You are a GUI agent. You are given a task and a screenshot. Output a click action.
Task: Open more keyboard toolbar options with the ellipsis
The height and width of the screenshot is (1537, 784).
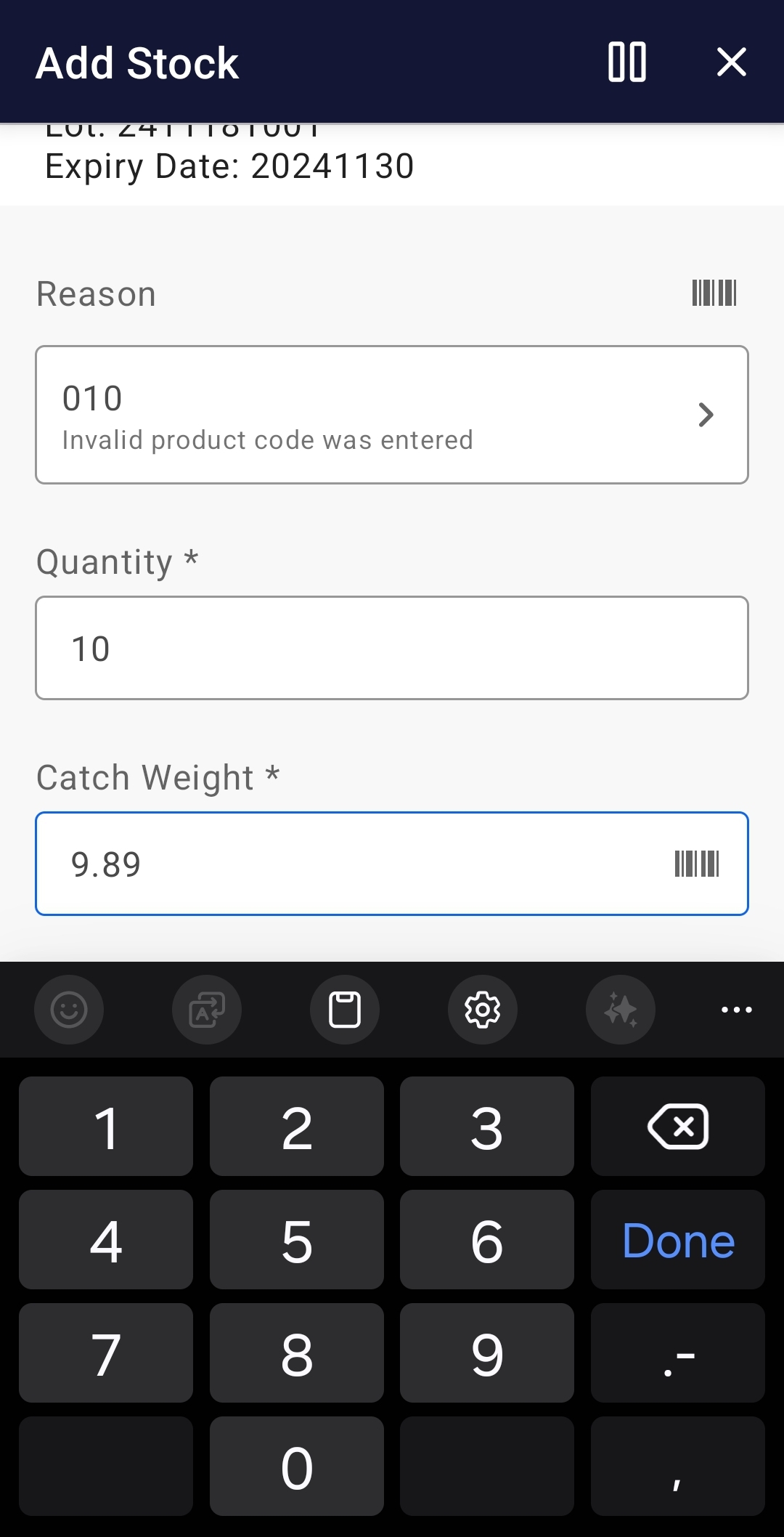736,1009
